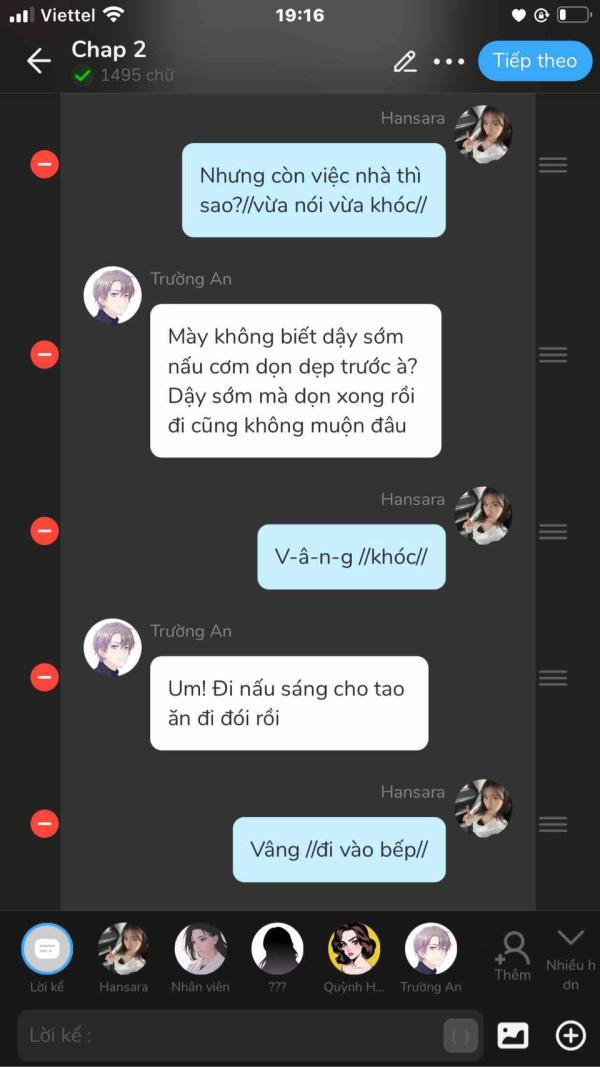The image size is (600, 1067).
Task: Remove the 'Um! Đi nấu sáng' message
Action: point(44,677)
